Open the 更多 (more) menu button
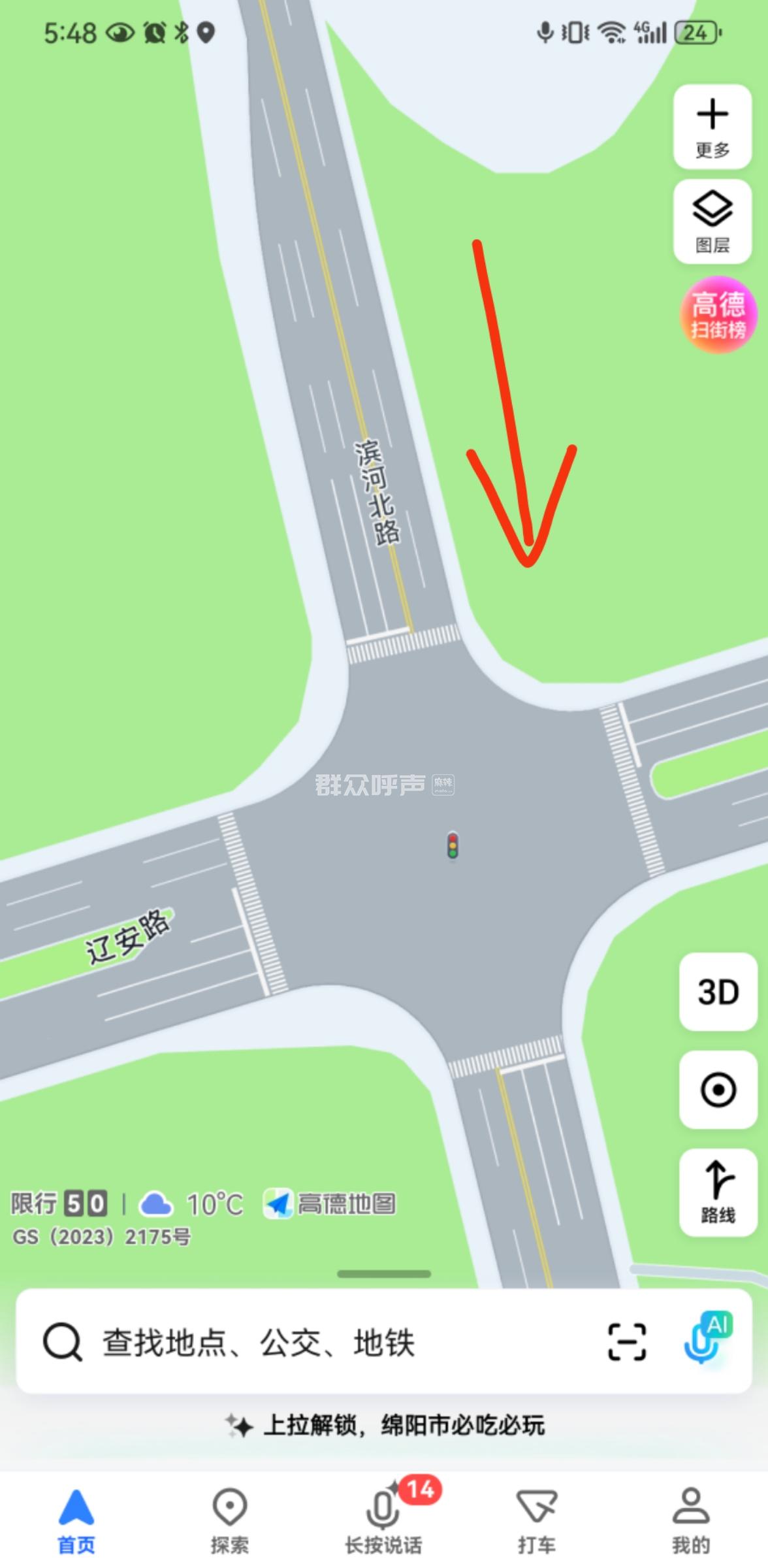Screen dimensions: 768x1568 [x=712, y=127]
